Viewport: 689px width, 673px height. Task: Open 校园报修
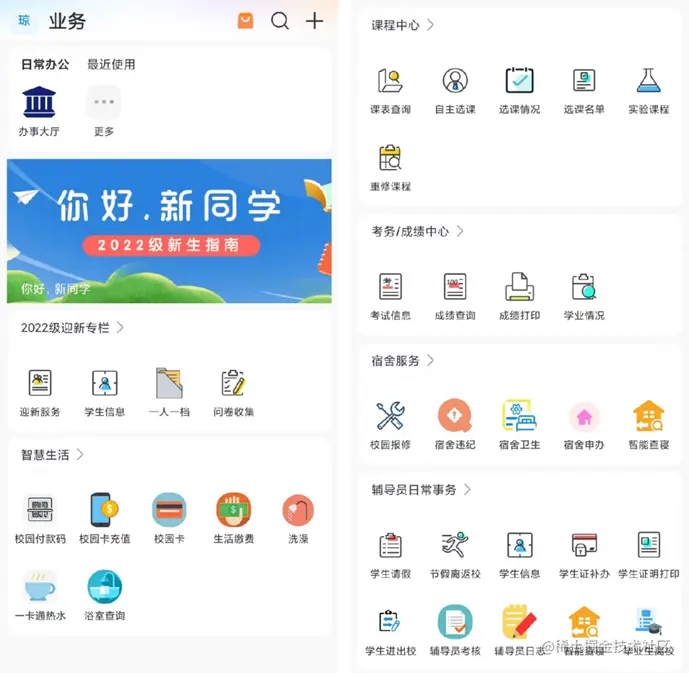390,425
